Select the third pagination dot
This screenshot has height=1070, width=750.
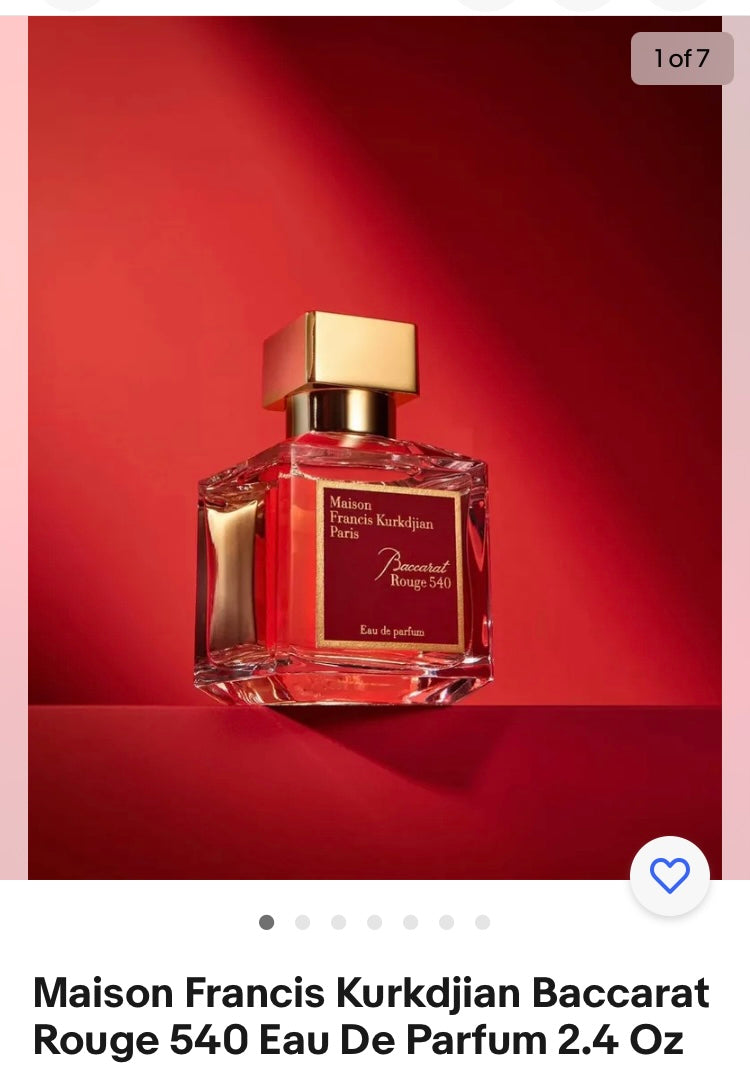(x=339, y=923)
